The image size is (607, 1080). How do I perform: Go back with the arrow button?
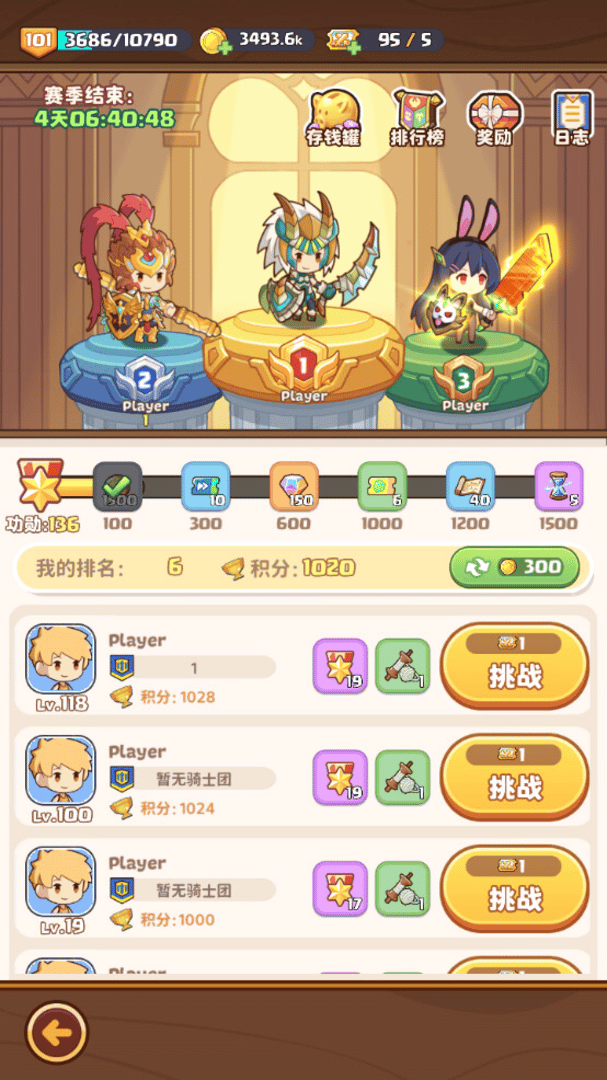click(x=56, y=1031)
